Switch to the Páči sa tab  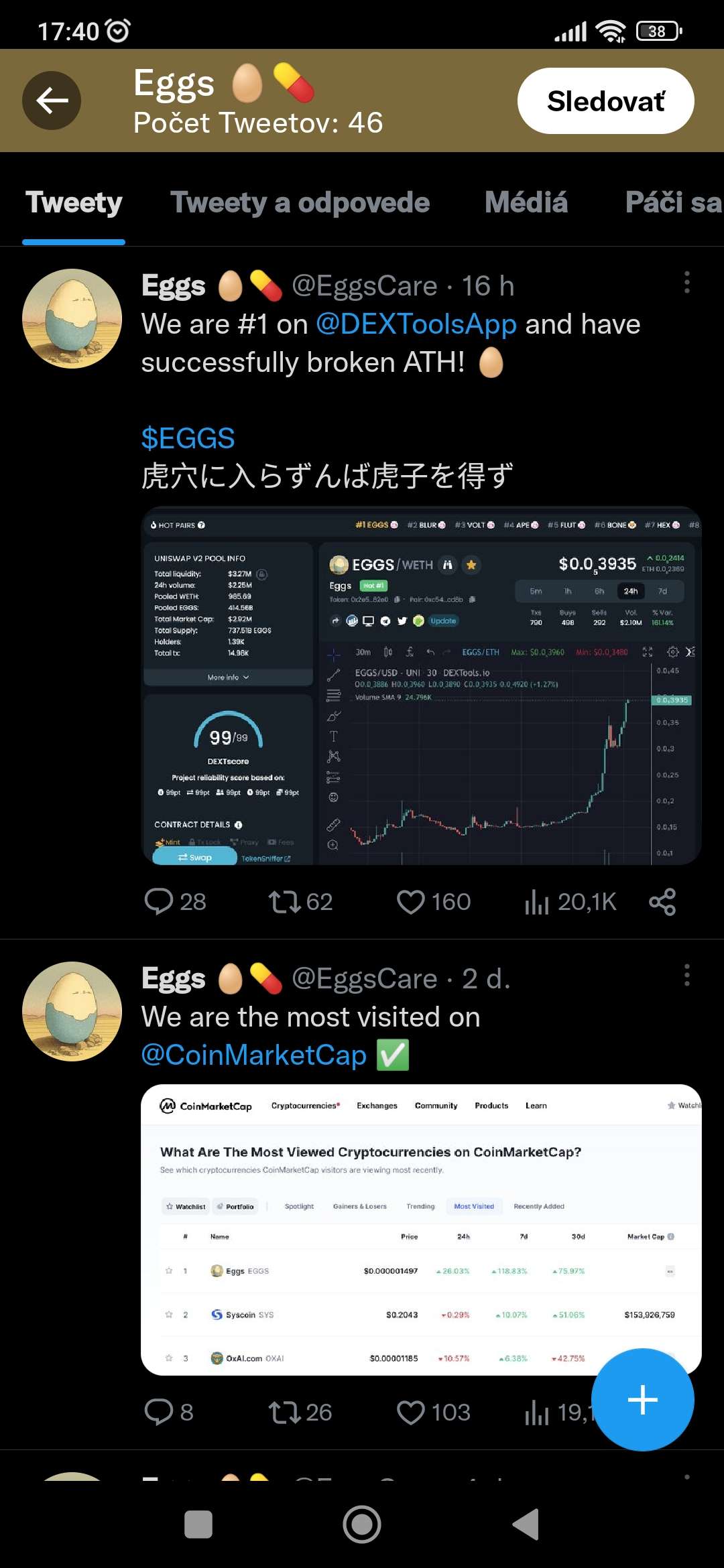(x=672, y=202)
